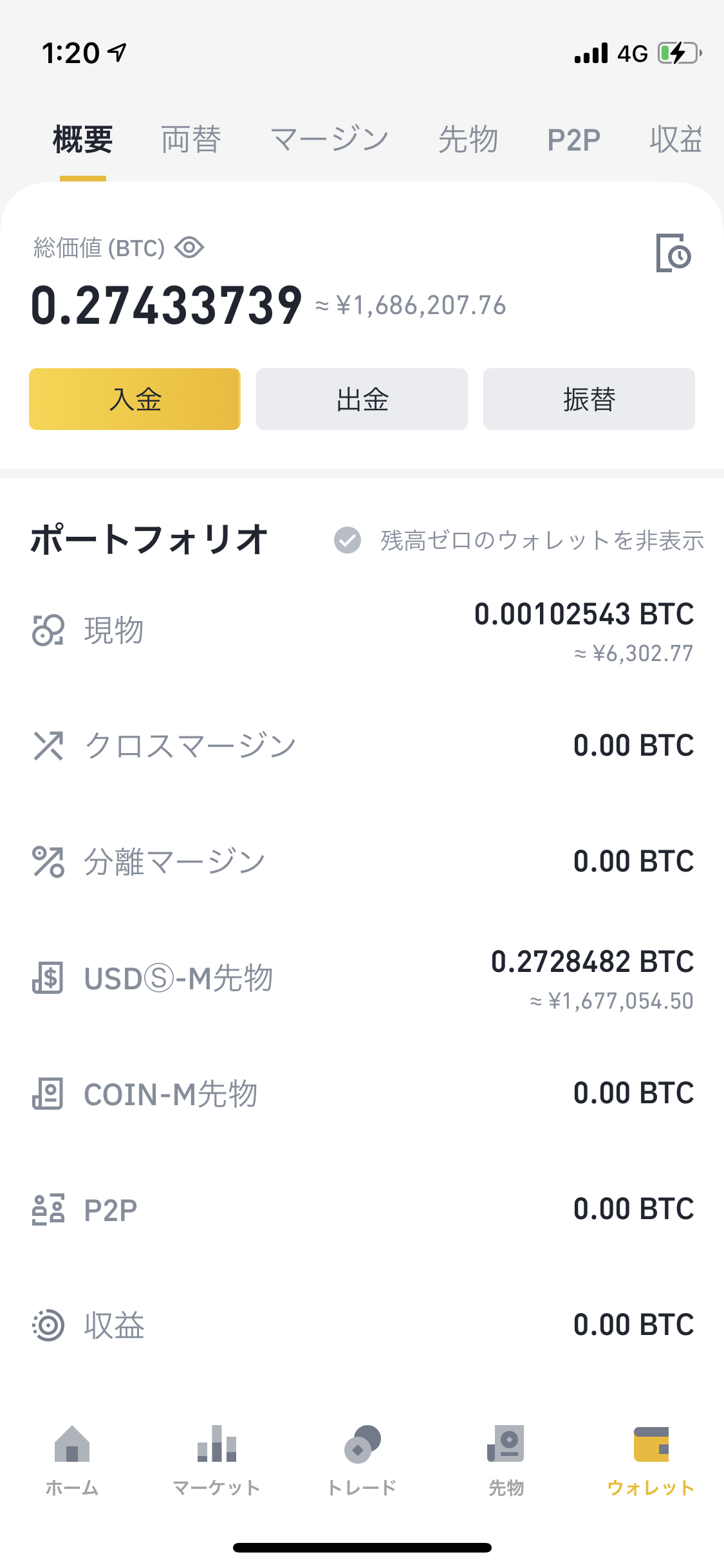Open the クロスマージン wallet row
Viewport: 724px width, 1568px height.
pyautogui.click(x=362, y=746)
